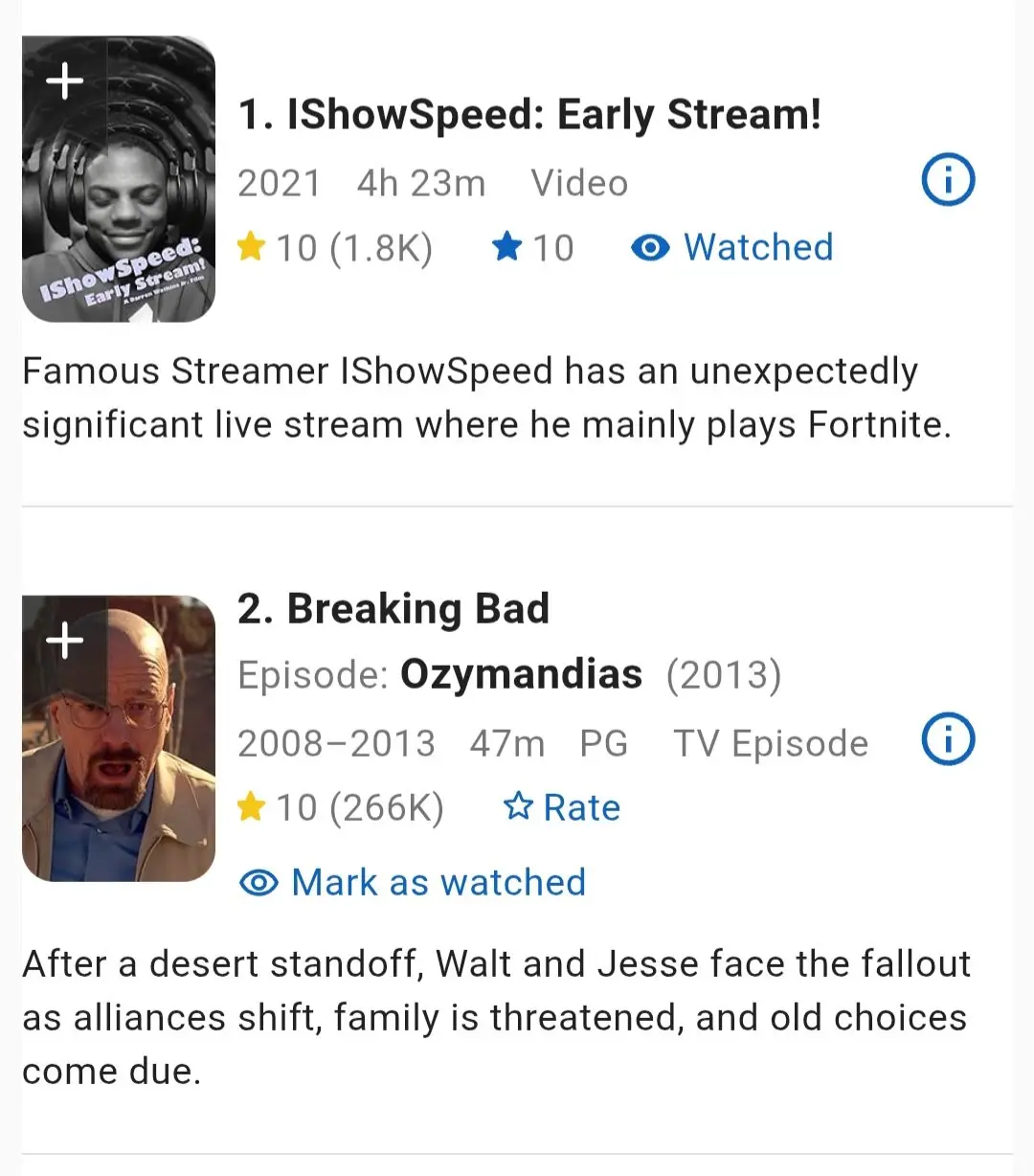Show info for Breaking Bad Ozymandias
1034x1176 pixels.
[948, 740]
